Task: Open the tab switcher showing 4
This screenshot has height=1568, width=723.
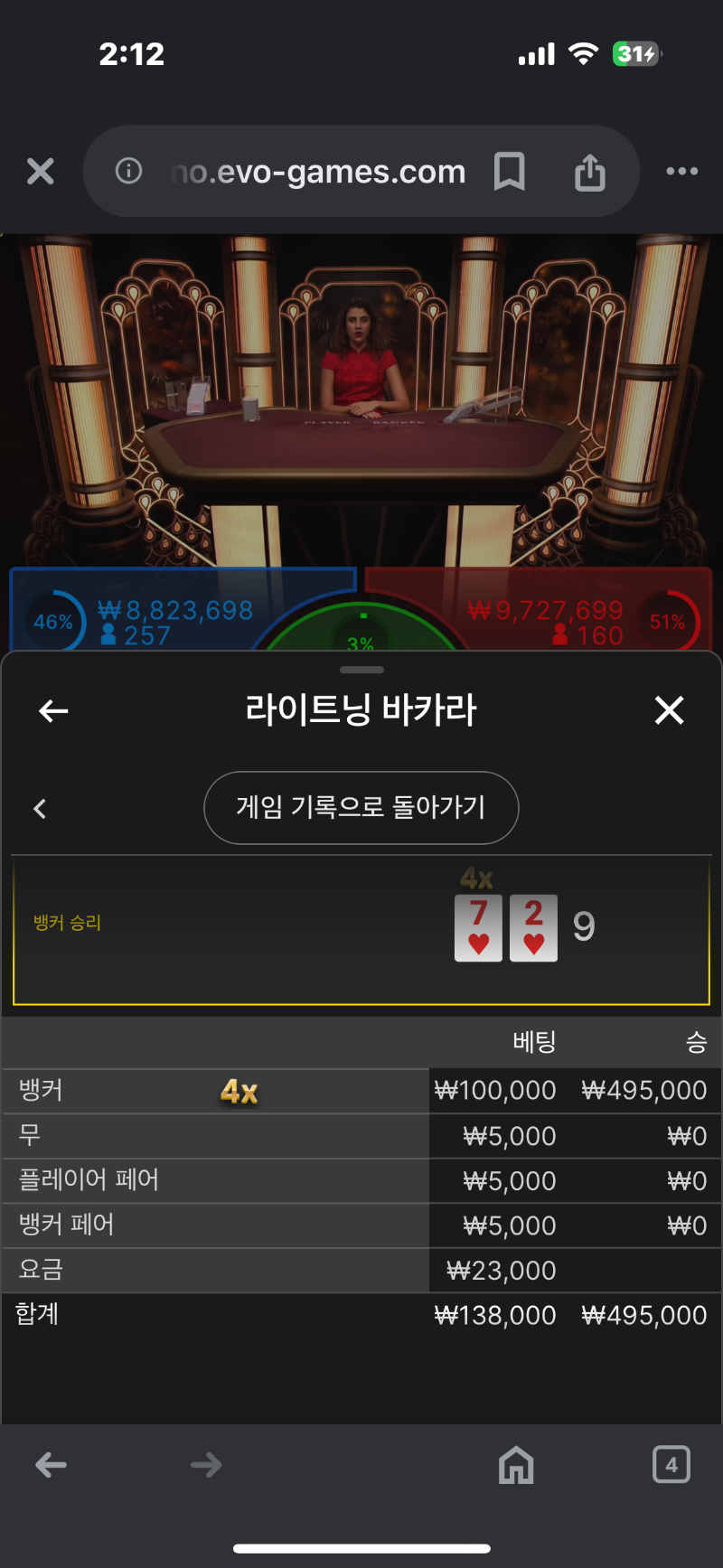Action: pyautogui.click(x=671, y=1465)
